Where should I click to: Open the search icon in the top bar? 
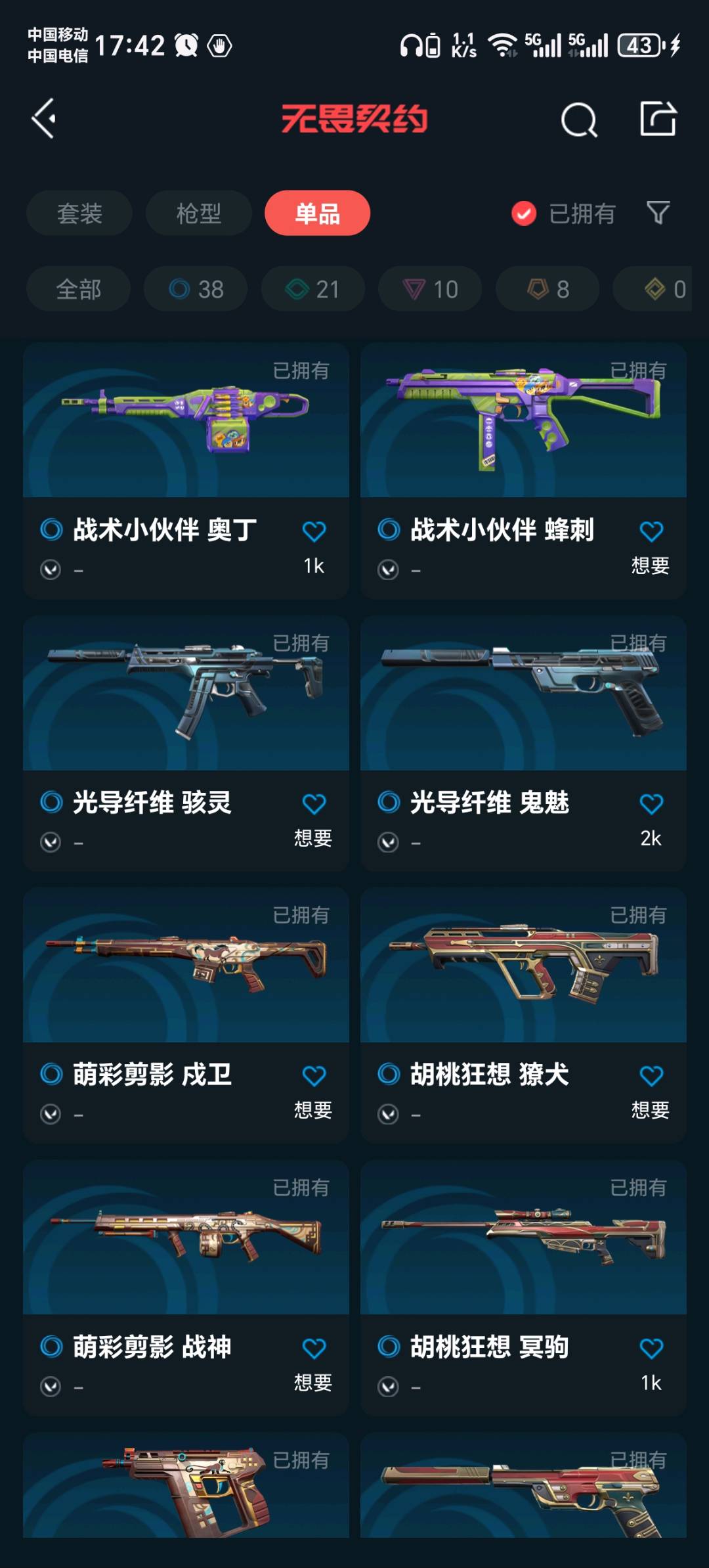pyautogui.click(x=578, y=120)
